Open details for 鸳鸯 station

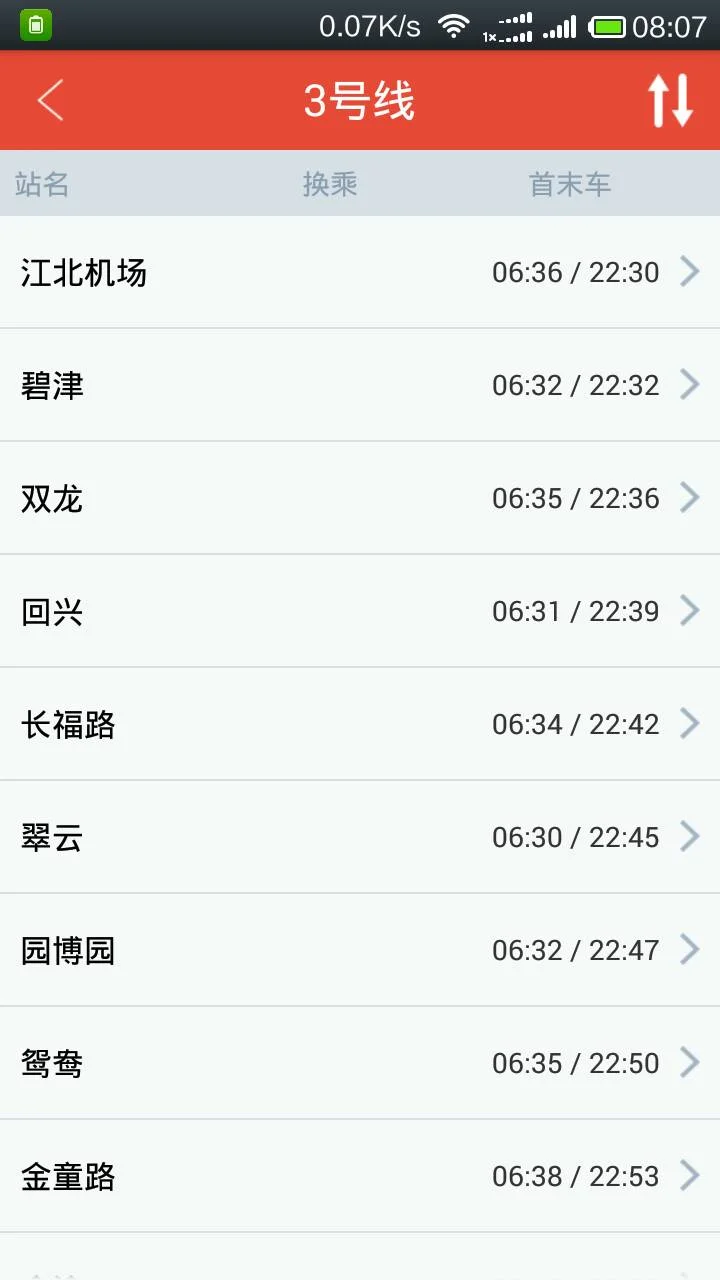[360, 1063]
